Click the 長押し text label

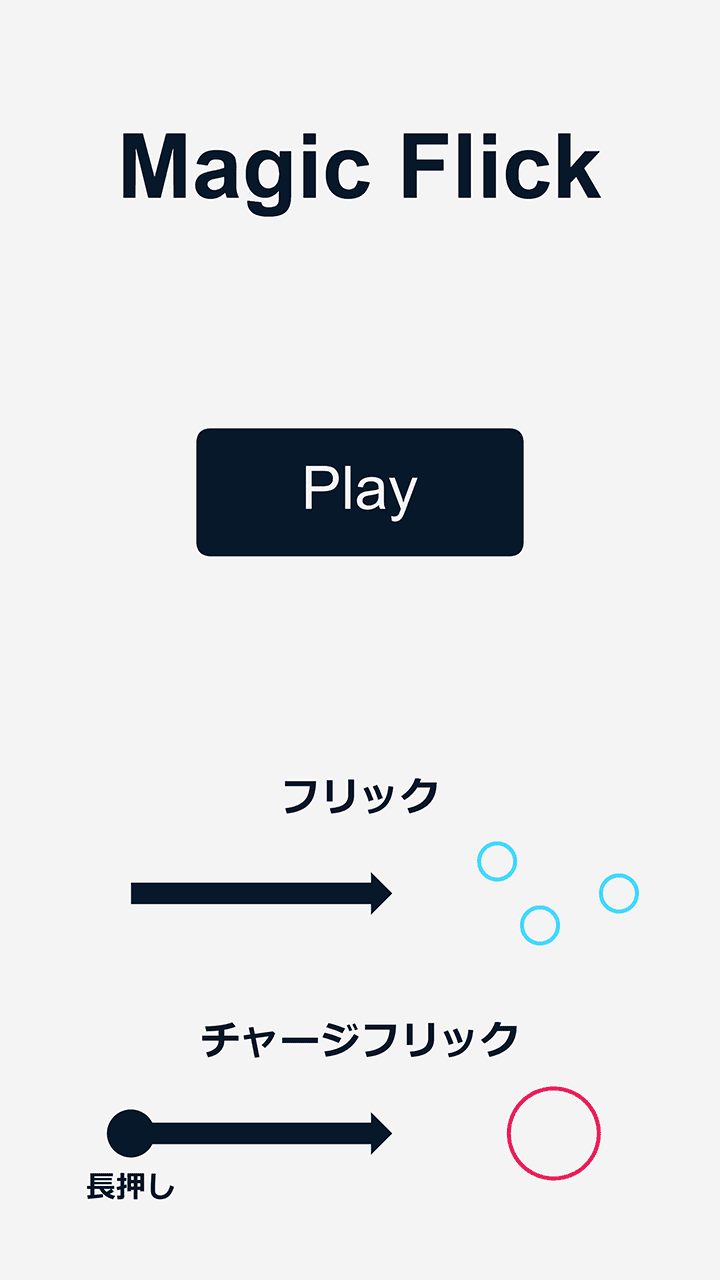(133, 1185)
